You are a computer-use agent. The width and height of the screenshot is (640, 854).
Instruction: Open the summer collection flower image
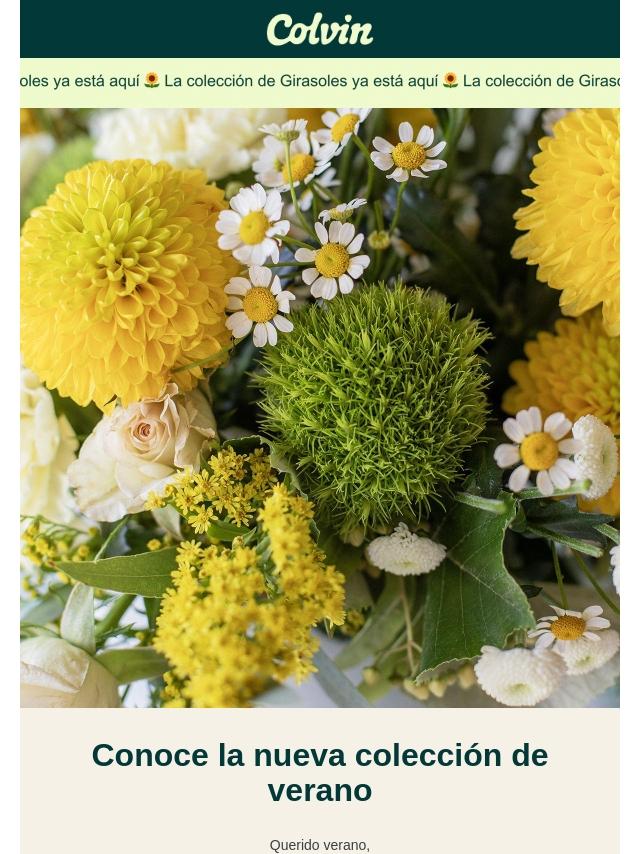(x=320, y=408)
